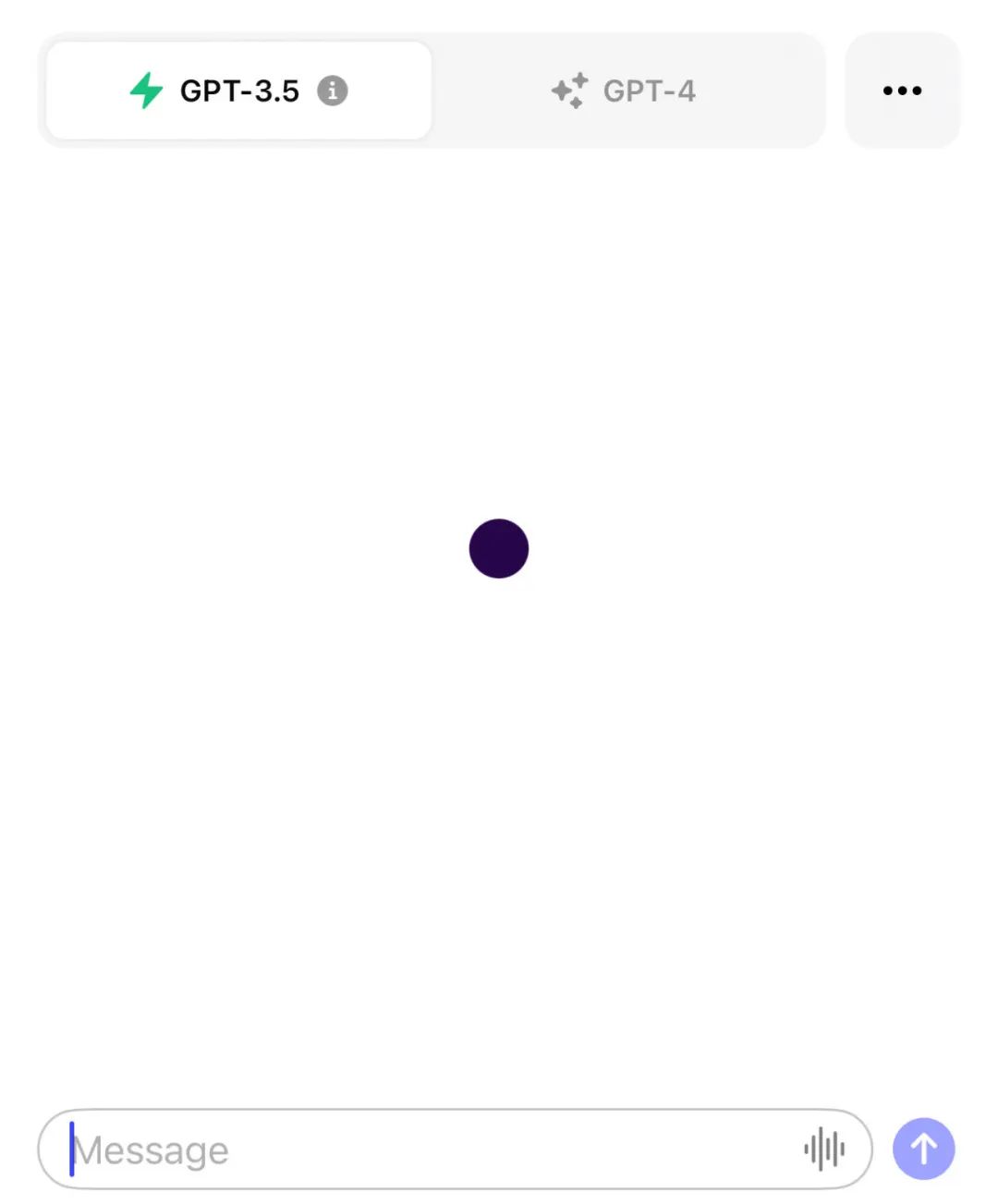Screen dimensions: 998x1204
Task: Click inside the Message input field
Action: click(x=370, y=1149)
